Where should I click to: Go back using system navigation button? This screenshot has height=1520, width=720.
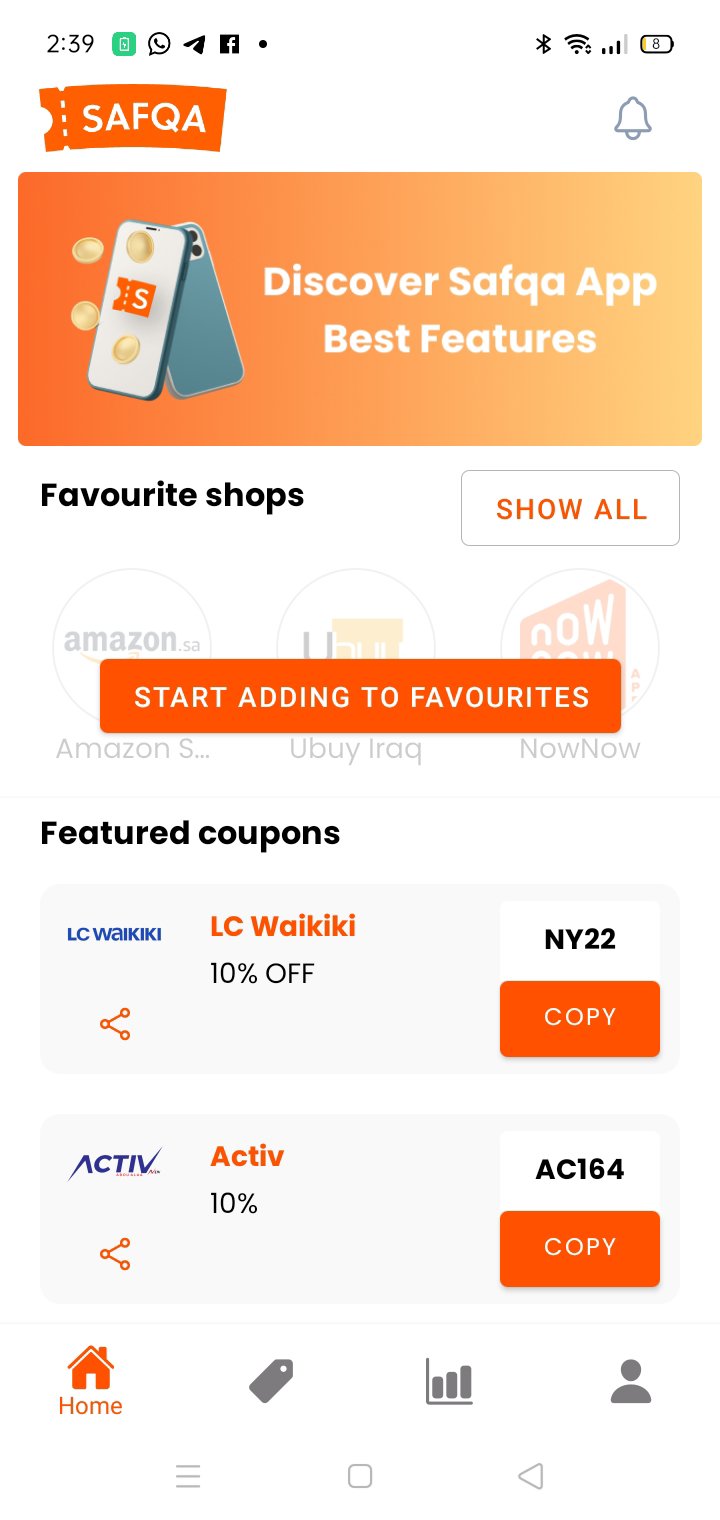(531, 1476)
